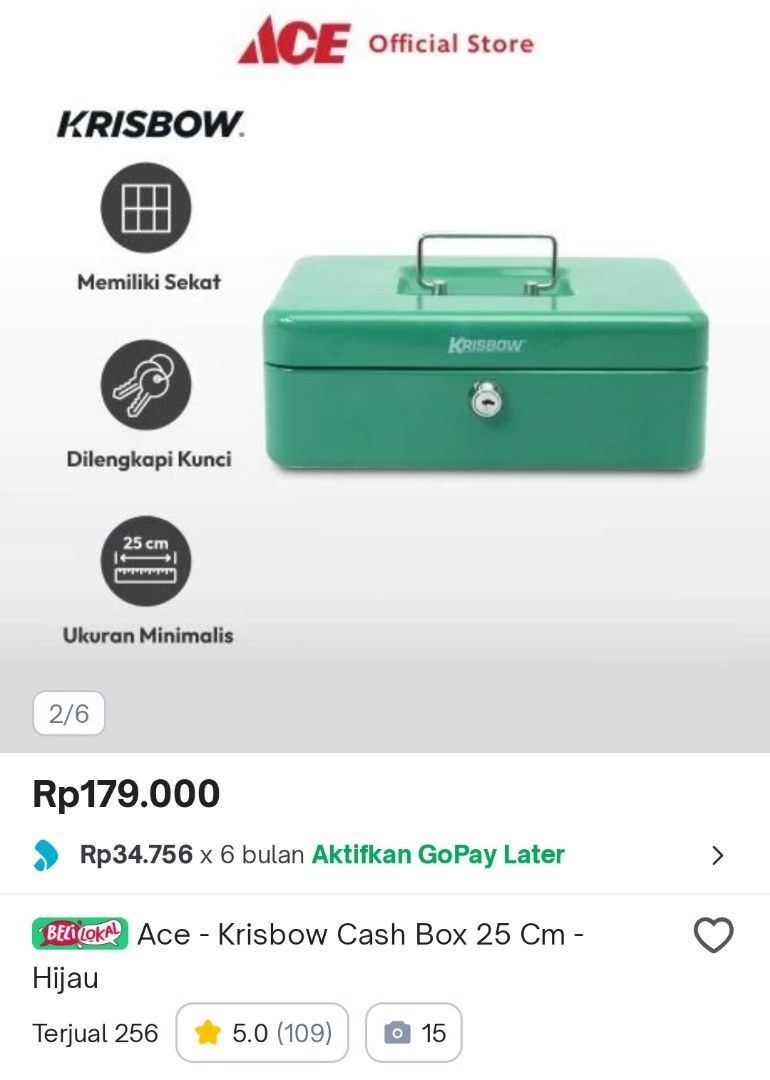Open the photo reviews via the 15 photos chip
This screenshot has width=770, height=1080.
click(414, 1032)
